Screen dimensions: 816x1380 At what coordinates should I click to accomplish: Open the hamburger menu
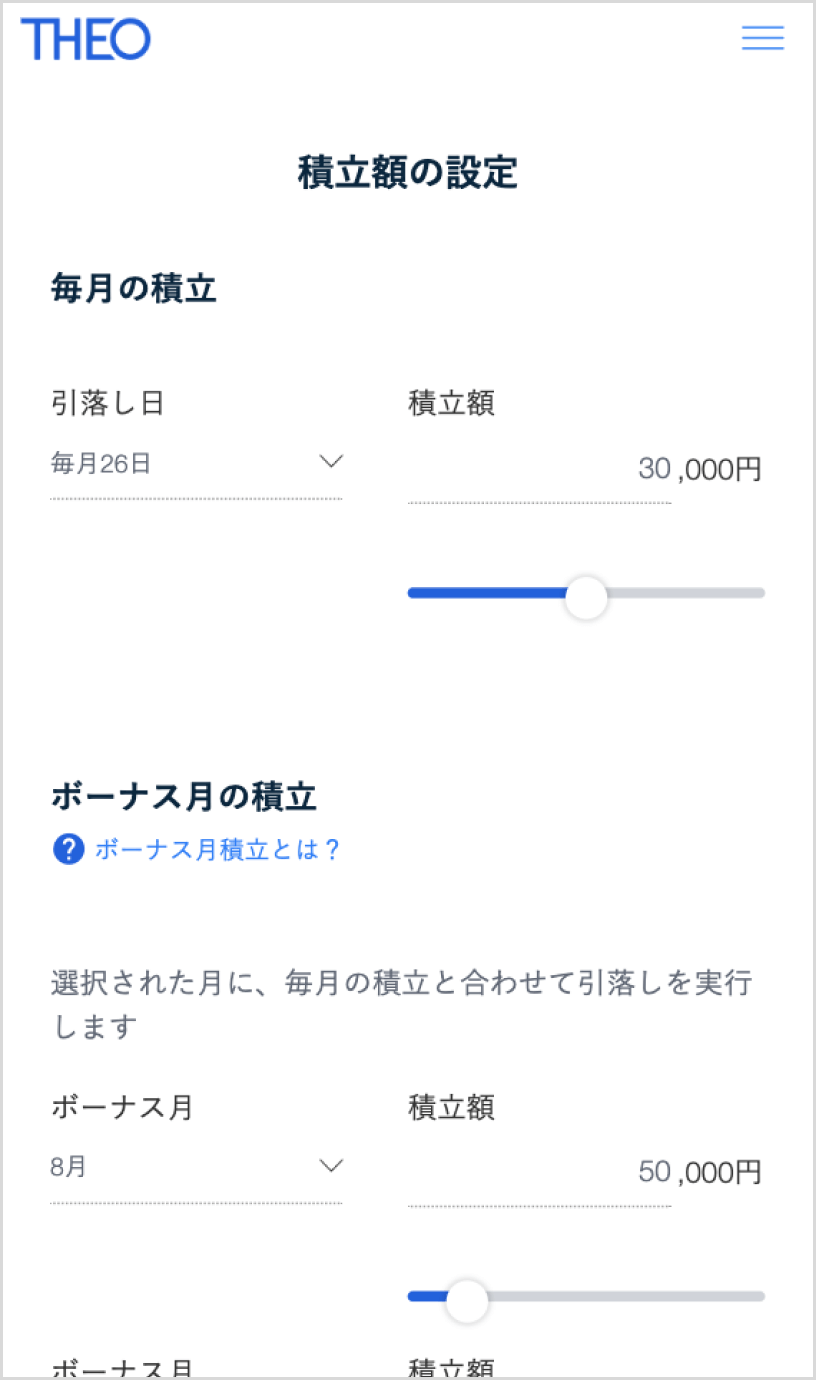[x=762, y=38]
